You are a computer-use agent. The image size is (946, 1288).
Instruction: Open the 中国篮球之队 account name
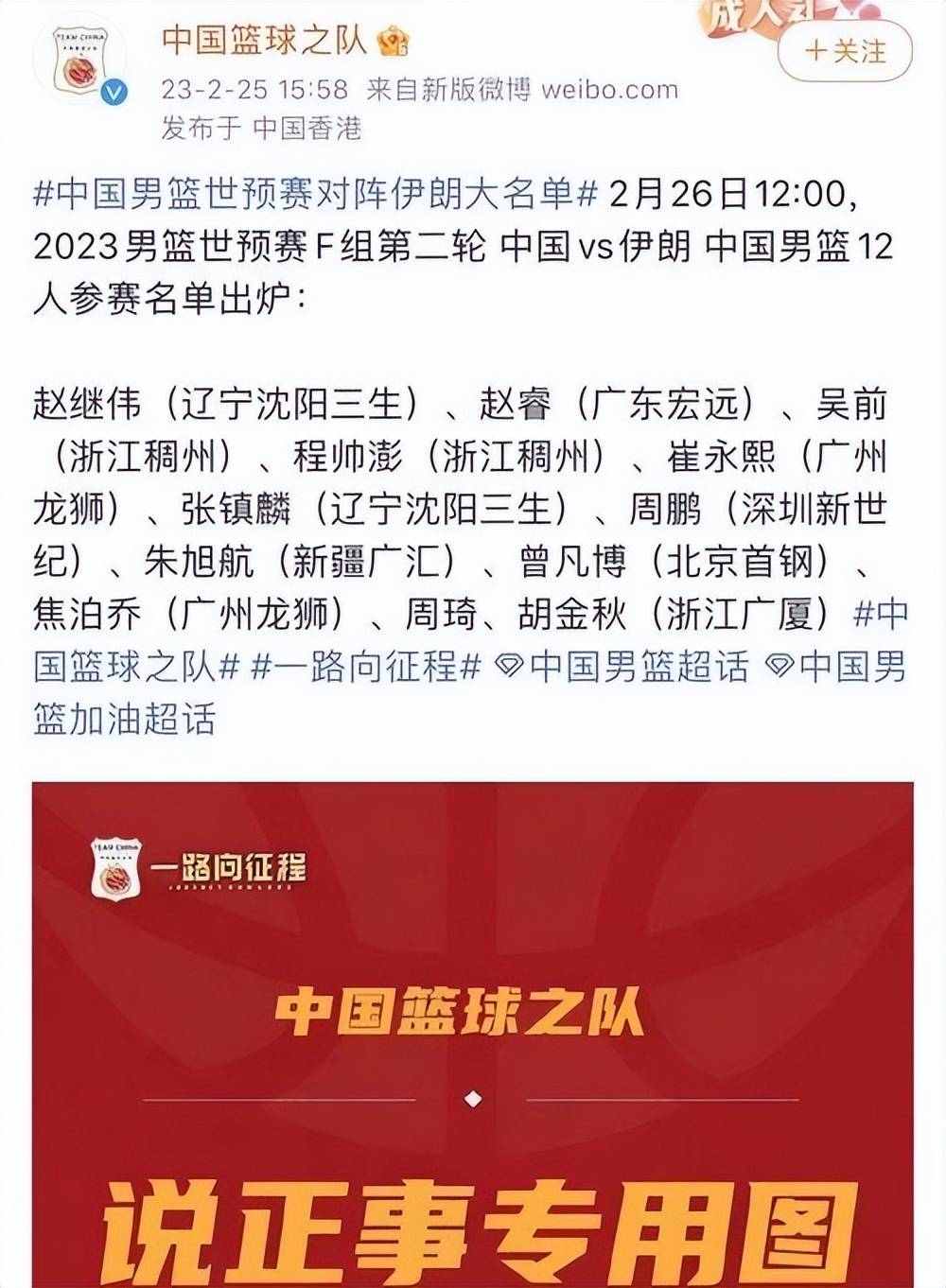tap(268, 40)
